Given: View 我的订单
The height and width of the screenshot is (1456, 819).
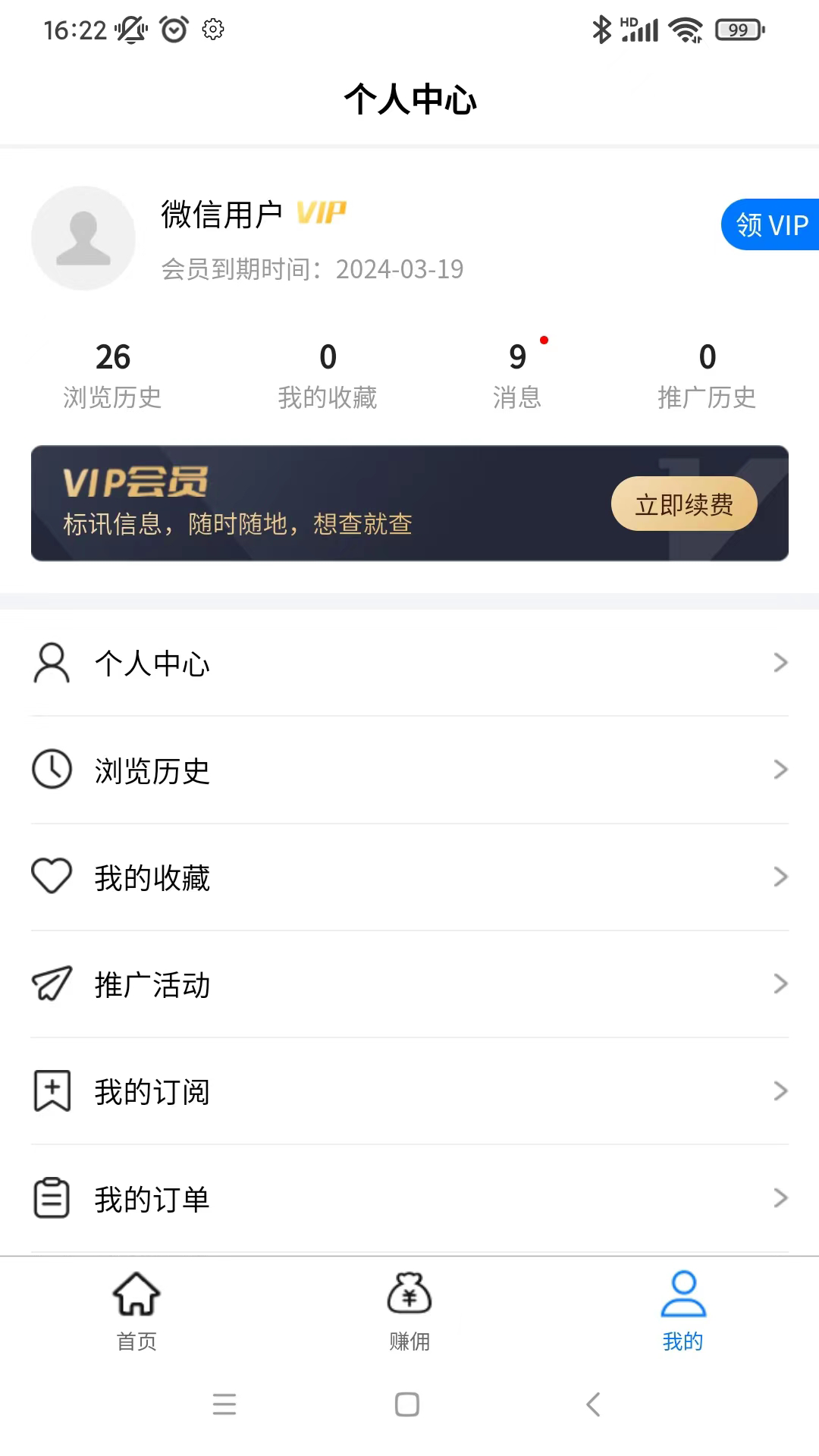Looking at the screenshot, I should coord(409,1198).
